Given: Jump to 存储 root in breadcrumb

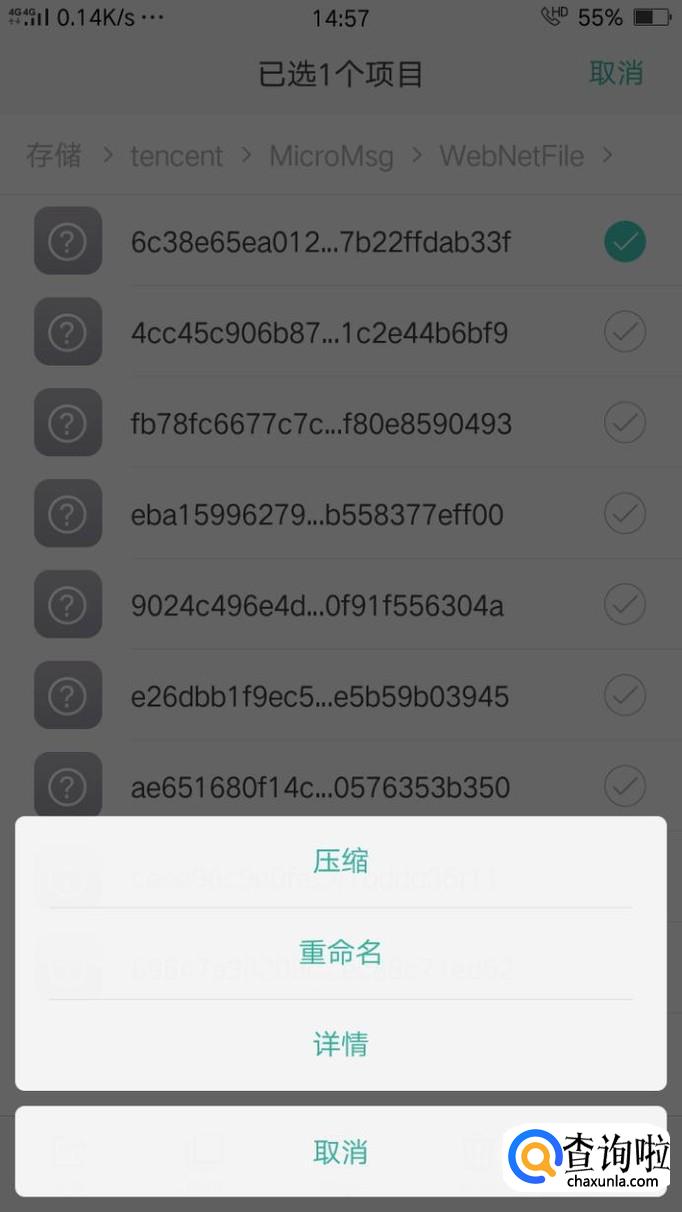Looking at the screenshot, I should [53, 155].
